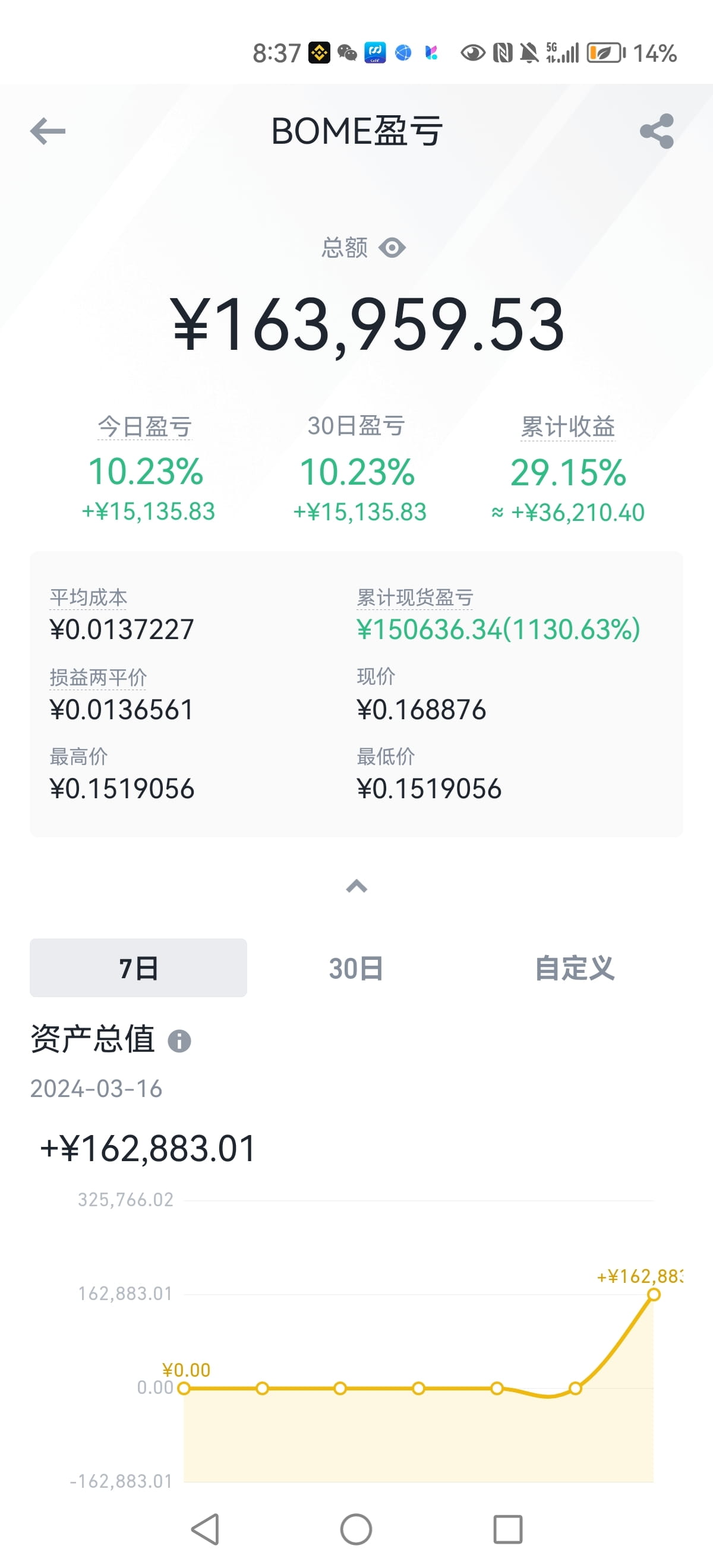Viewport: 713px width, 1568px height.
Task: Tap the 今日盈亏 label
Action: tap(146, 427)
